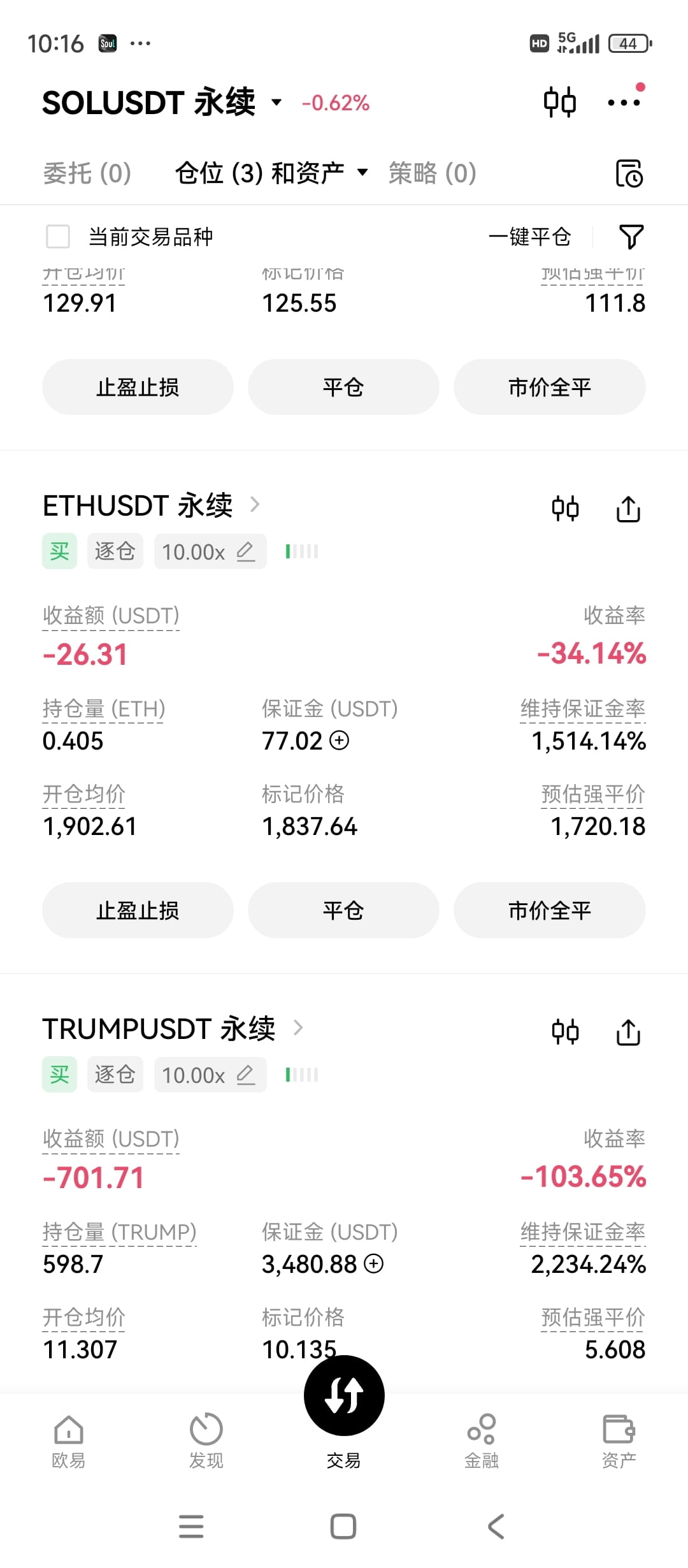688x1568 pixels.
Task: Share the ETHUSDT position
Action: 628,509
